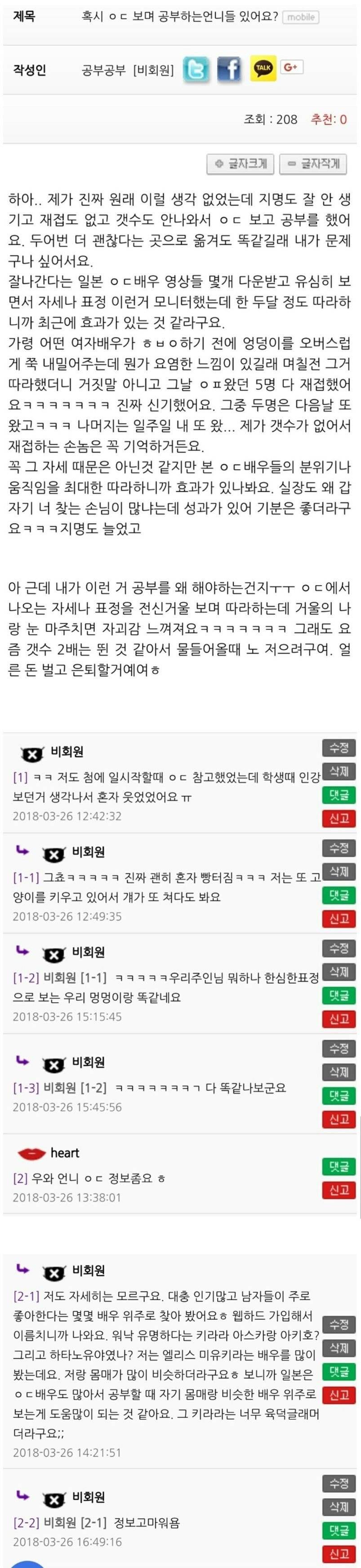Tap 글자크게 to enlarge the font
Screen dimensions: 361x1568
click(241, 164)
